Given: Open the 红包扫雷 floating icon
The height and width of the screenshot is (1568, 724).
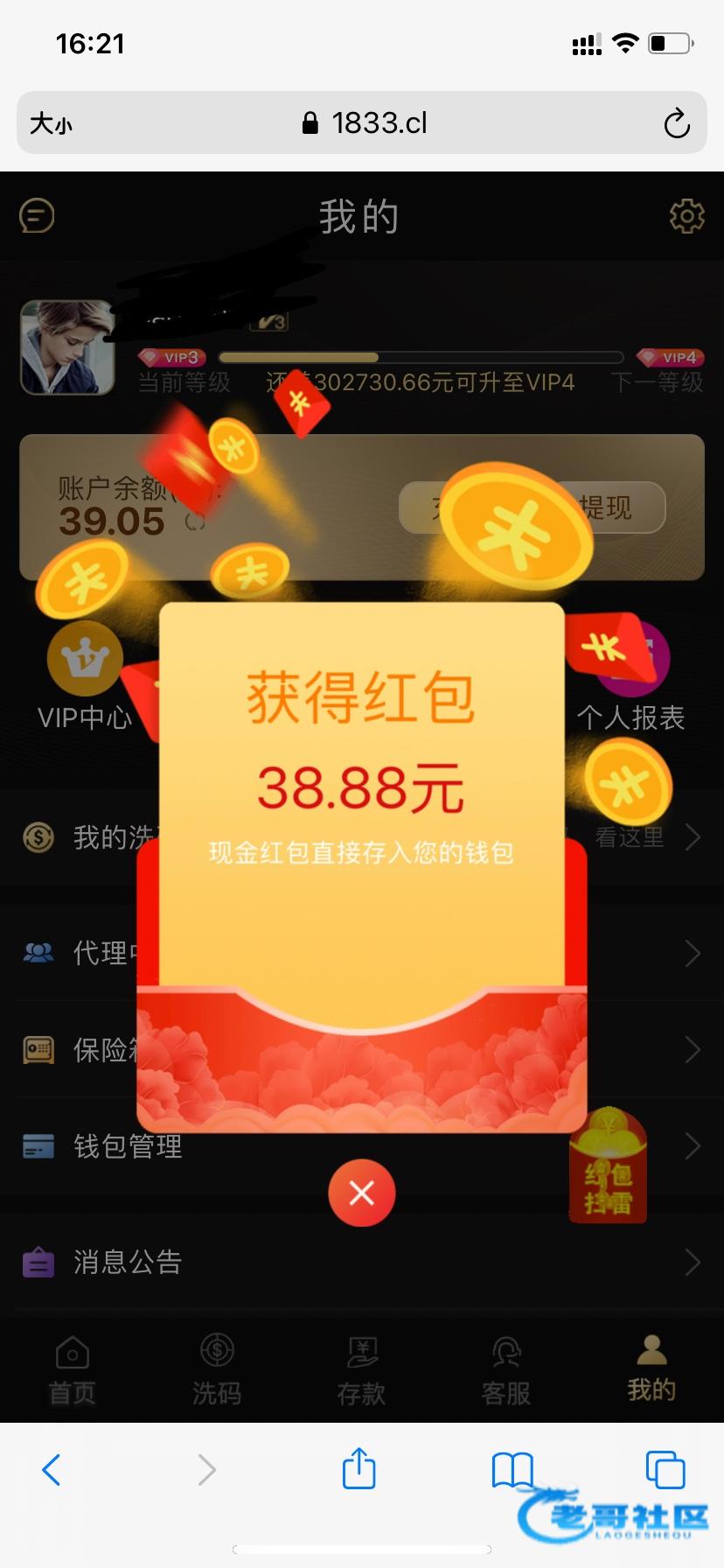Looking at the screenshot, I should [x=609, y=1169].
